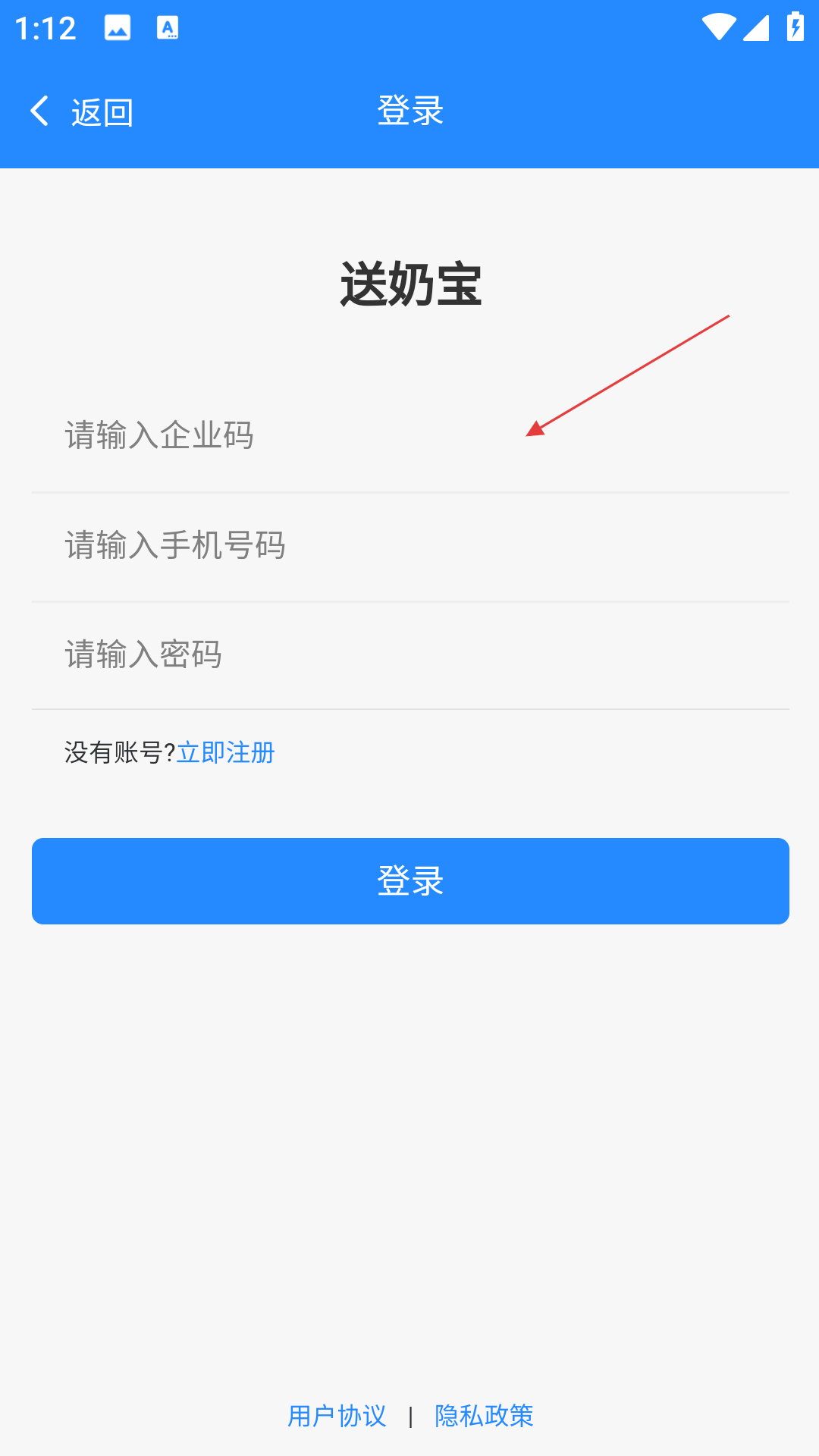The image size is (819, 1456).
Task: Select the 请输入密码 password field
Action: point(410,654)
